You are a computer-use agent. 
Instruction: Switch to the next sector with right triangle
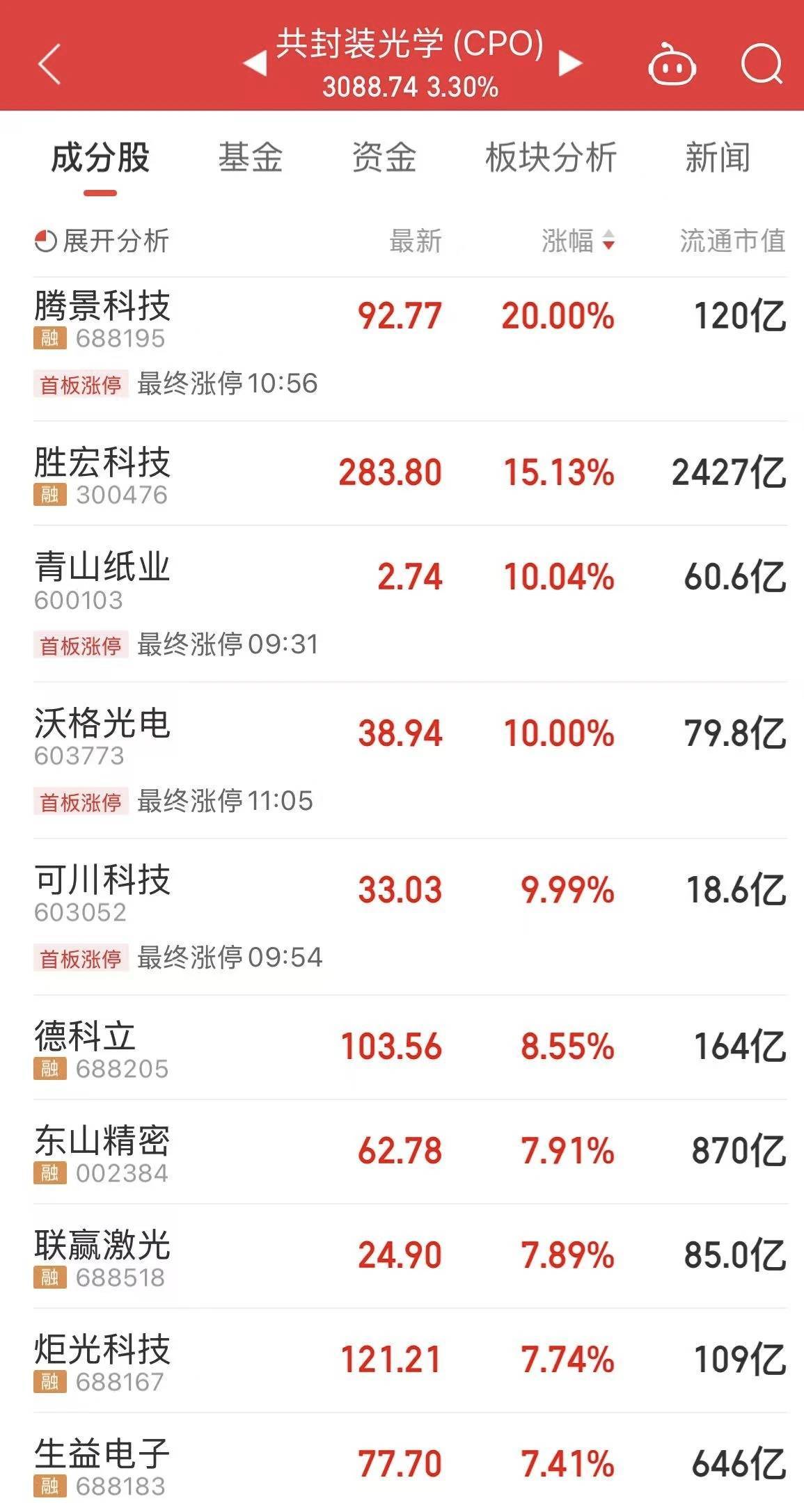click(x=571, y=63)
